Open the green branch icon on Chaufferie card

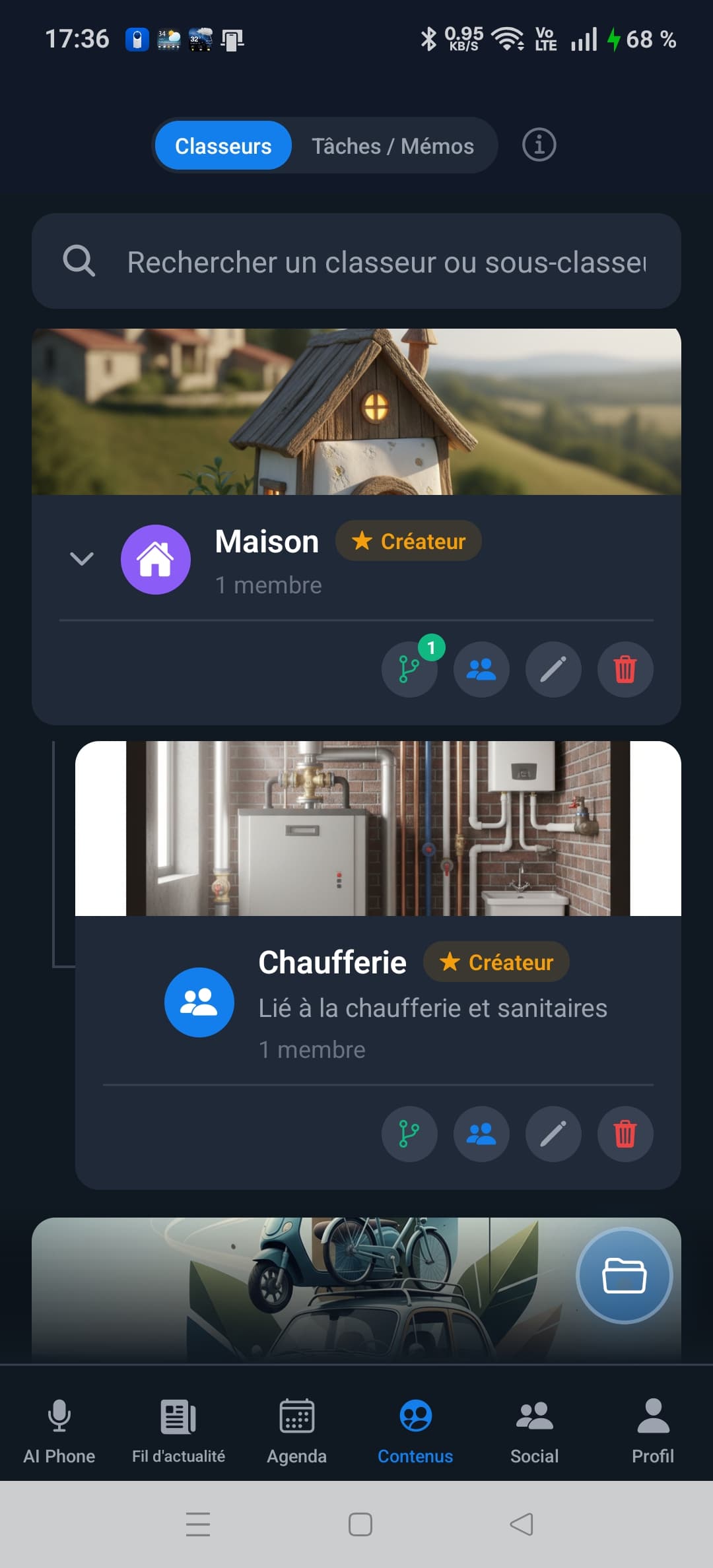click(409, 1134)
